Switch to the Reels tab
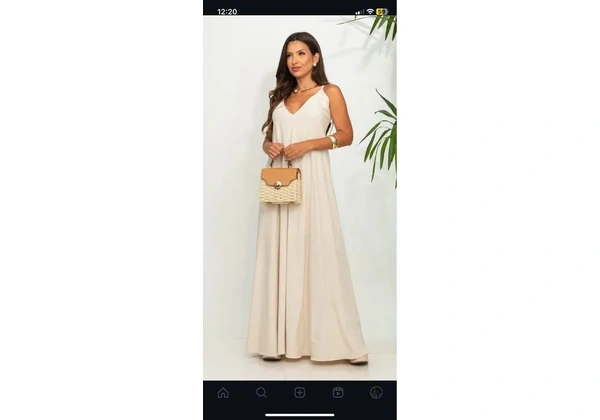This screenshot has height=420, width=600. [338, 393]
